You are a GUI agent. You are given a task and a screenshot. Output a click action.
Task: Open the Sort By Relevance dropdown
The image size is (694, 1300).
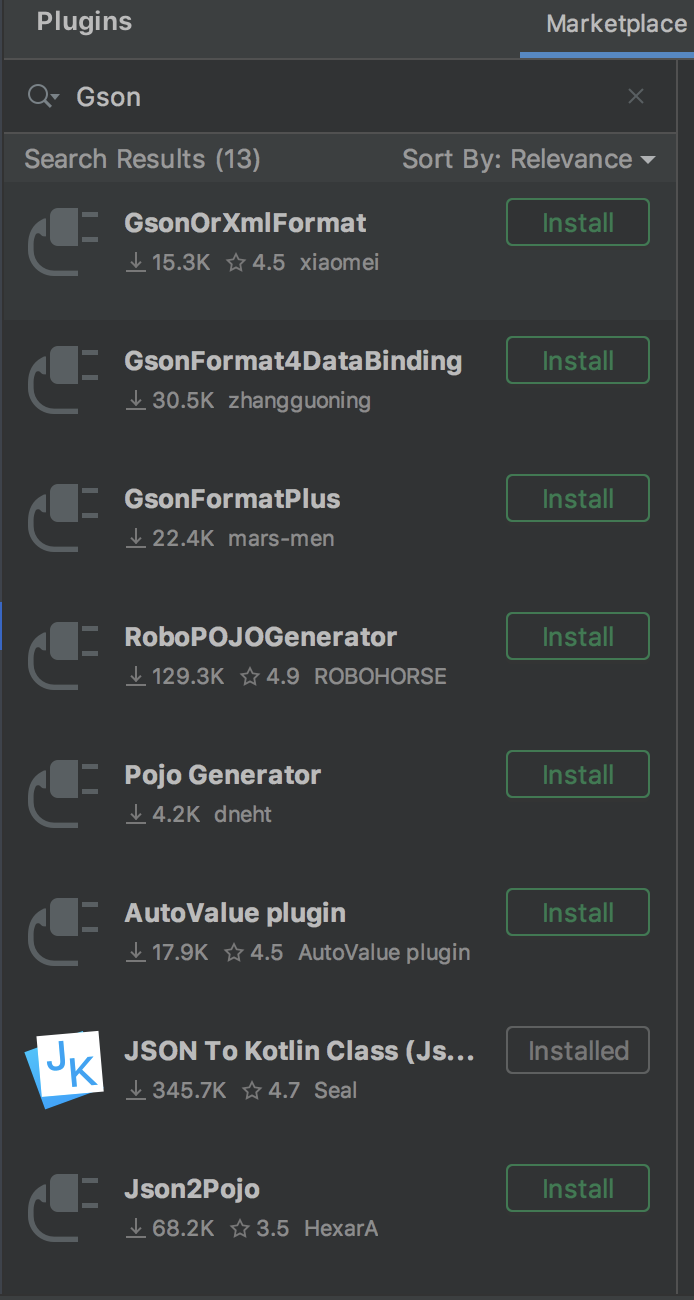click(529, 159)
